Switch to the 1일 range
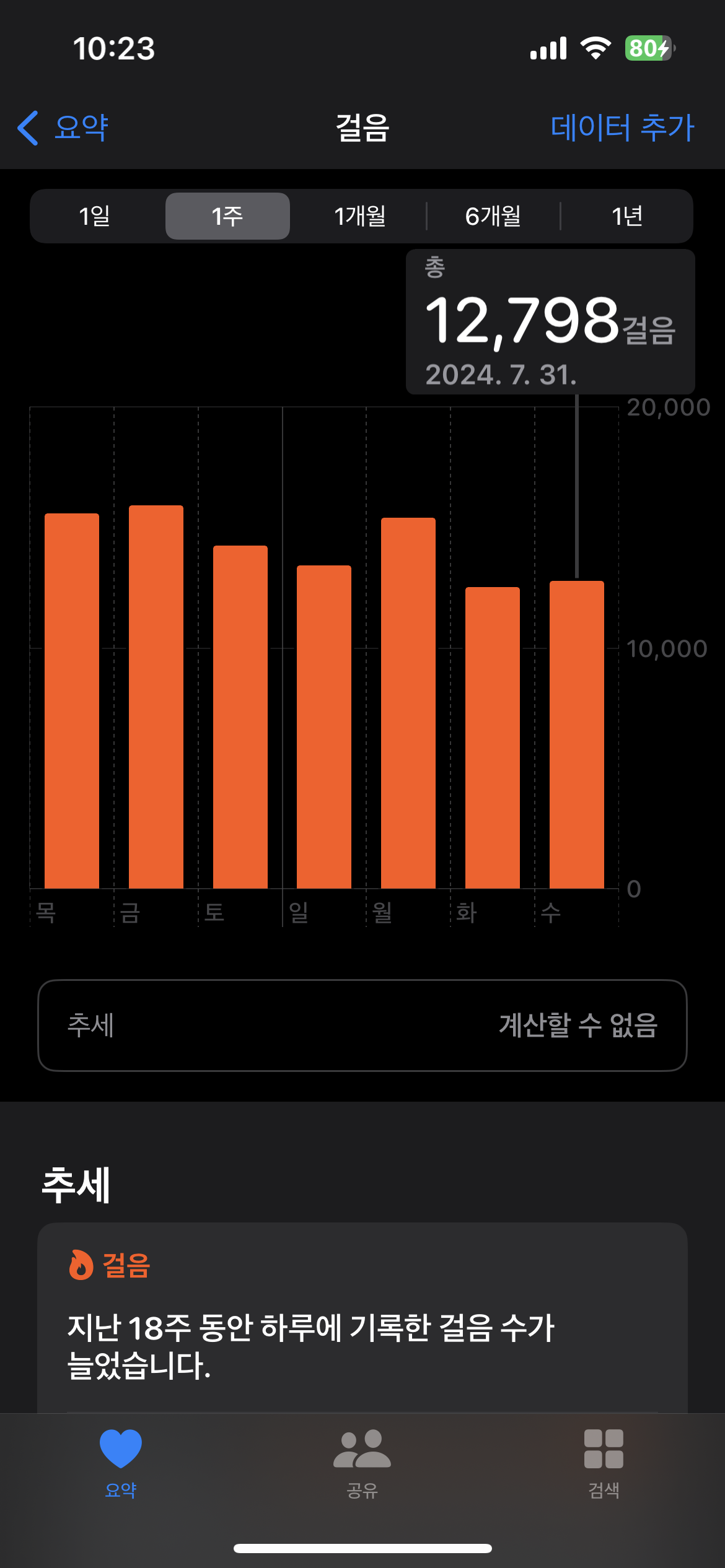725x1568 pixels. click(x=95, y=216)
